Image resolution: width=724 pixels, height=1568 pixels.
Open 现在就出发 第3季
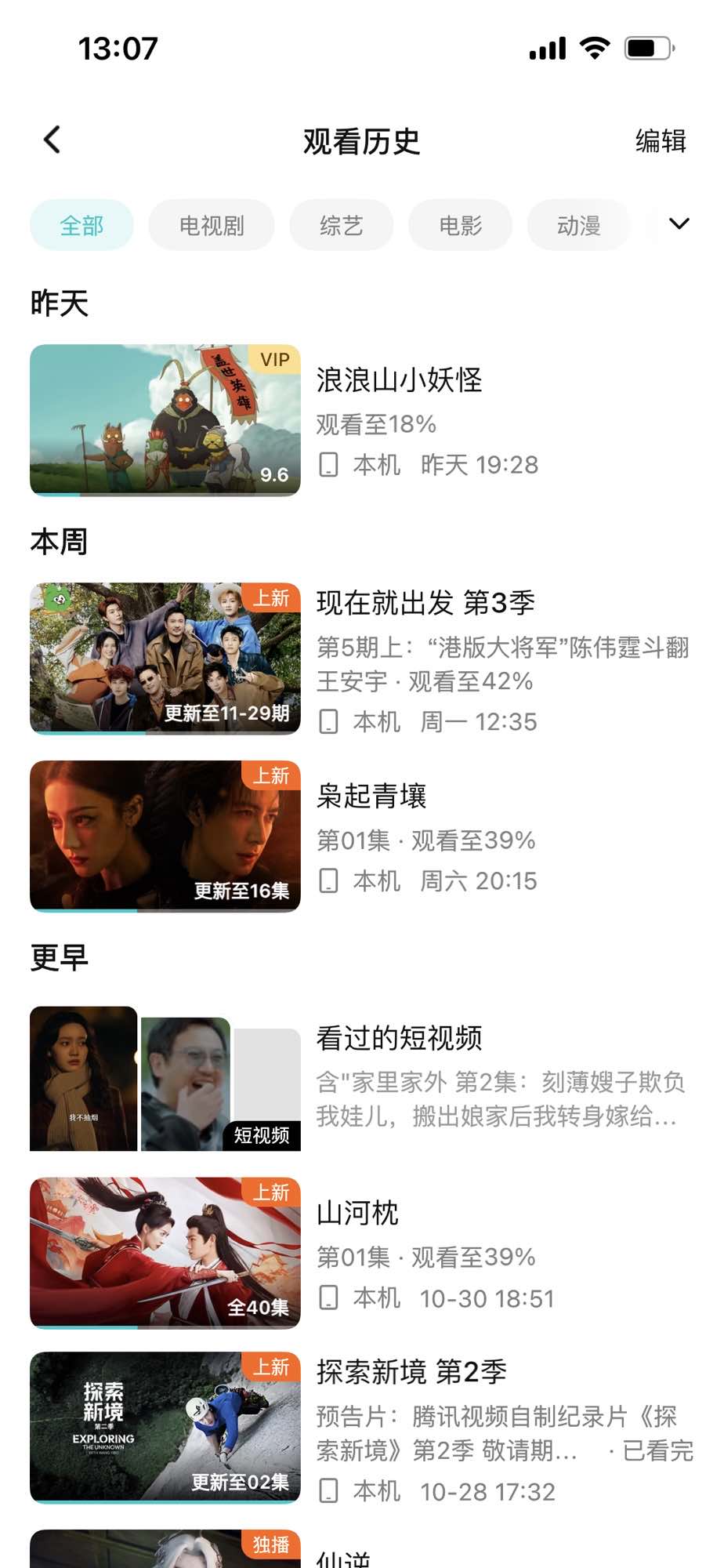(x=165, y=659)
